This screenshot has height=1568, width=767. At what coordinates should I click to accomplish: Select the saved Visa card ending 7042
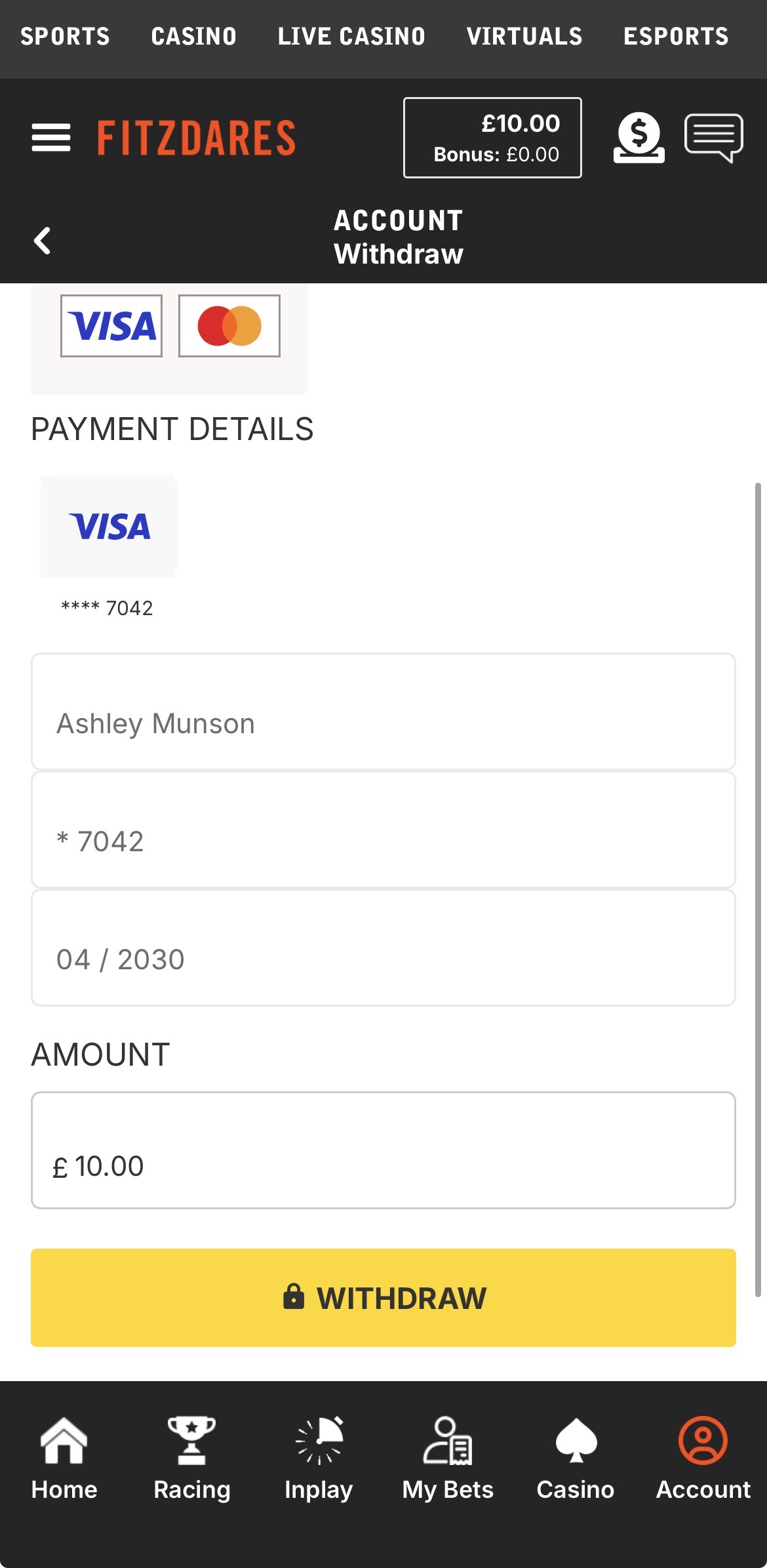tap(109, 527)
